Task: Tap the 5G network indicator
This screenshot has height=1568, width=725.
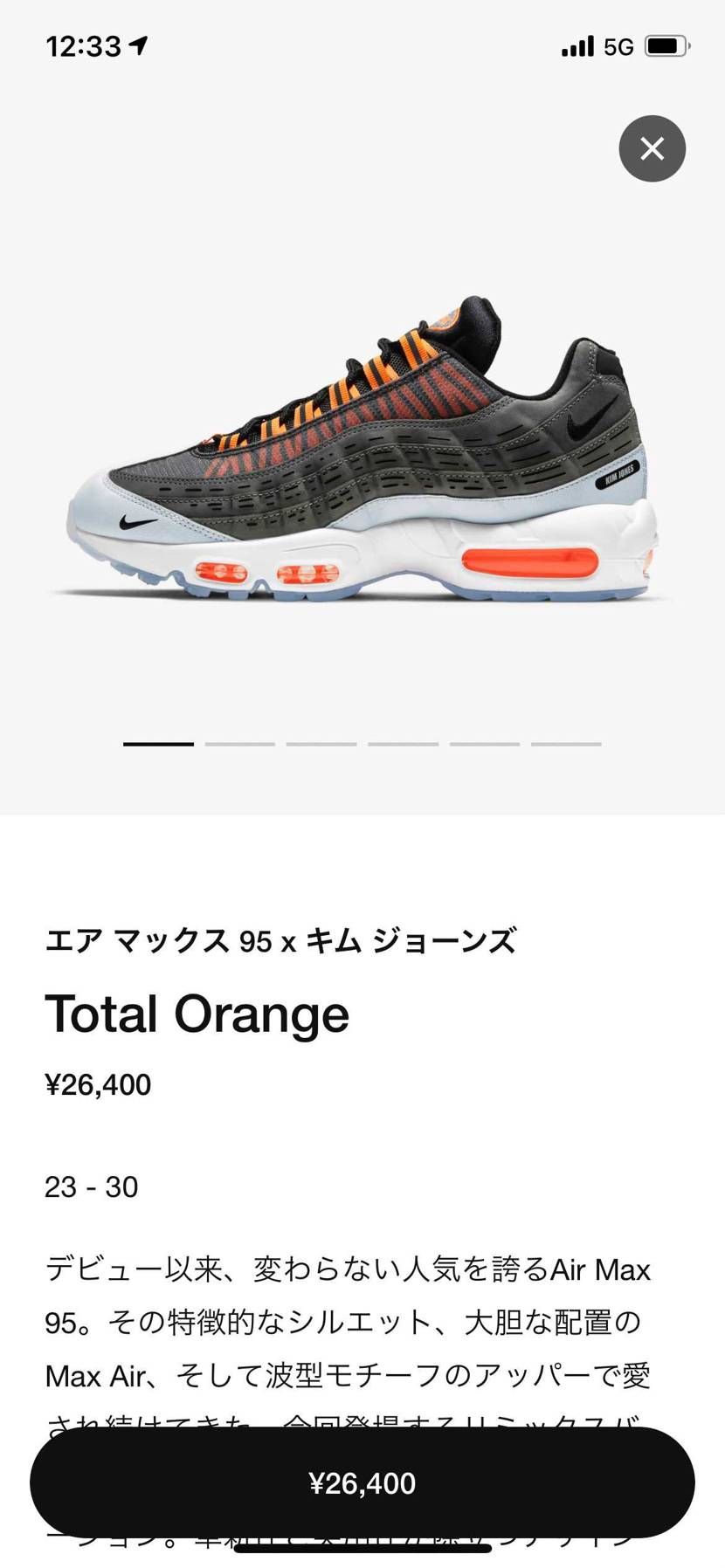Action: (617, 45)
